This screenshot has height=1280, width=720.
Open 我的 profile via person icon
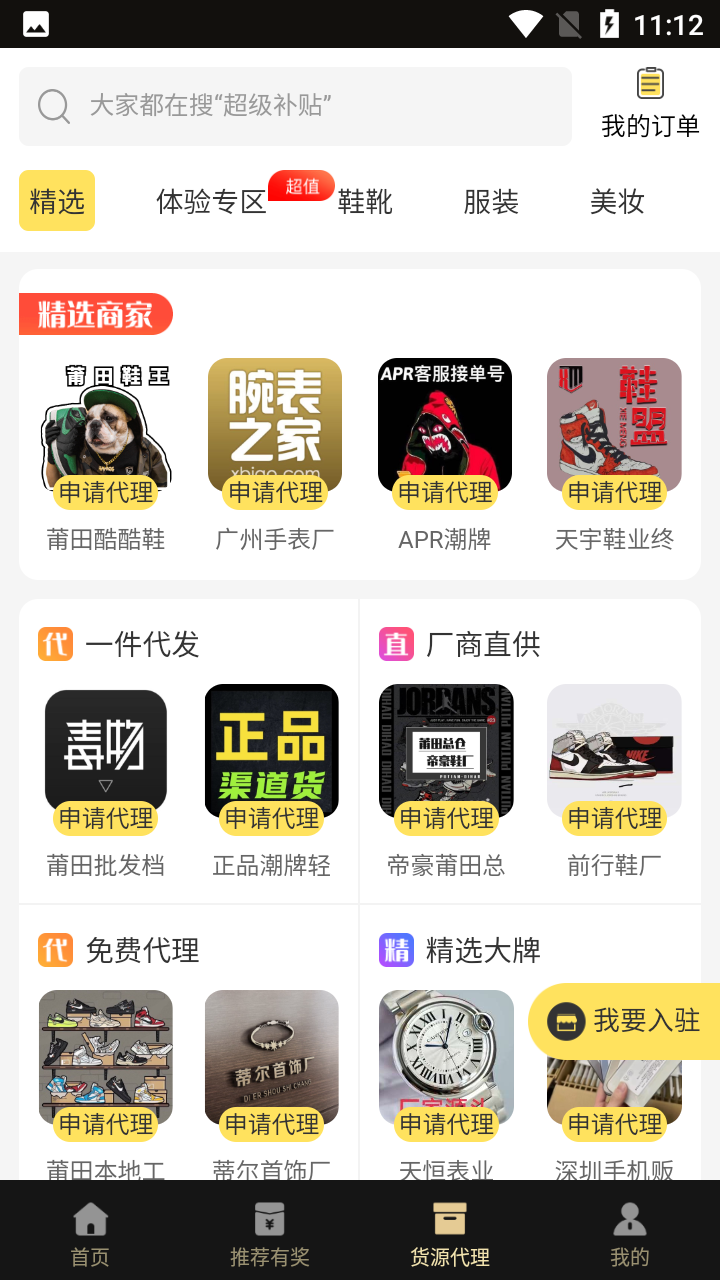pos(629,1218)
